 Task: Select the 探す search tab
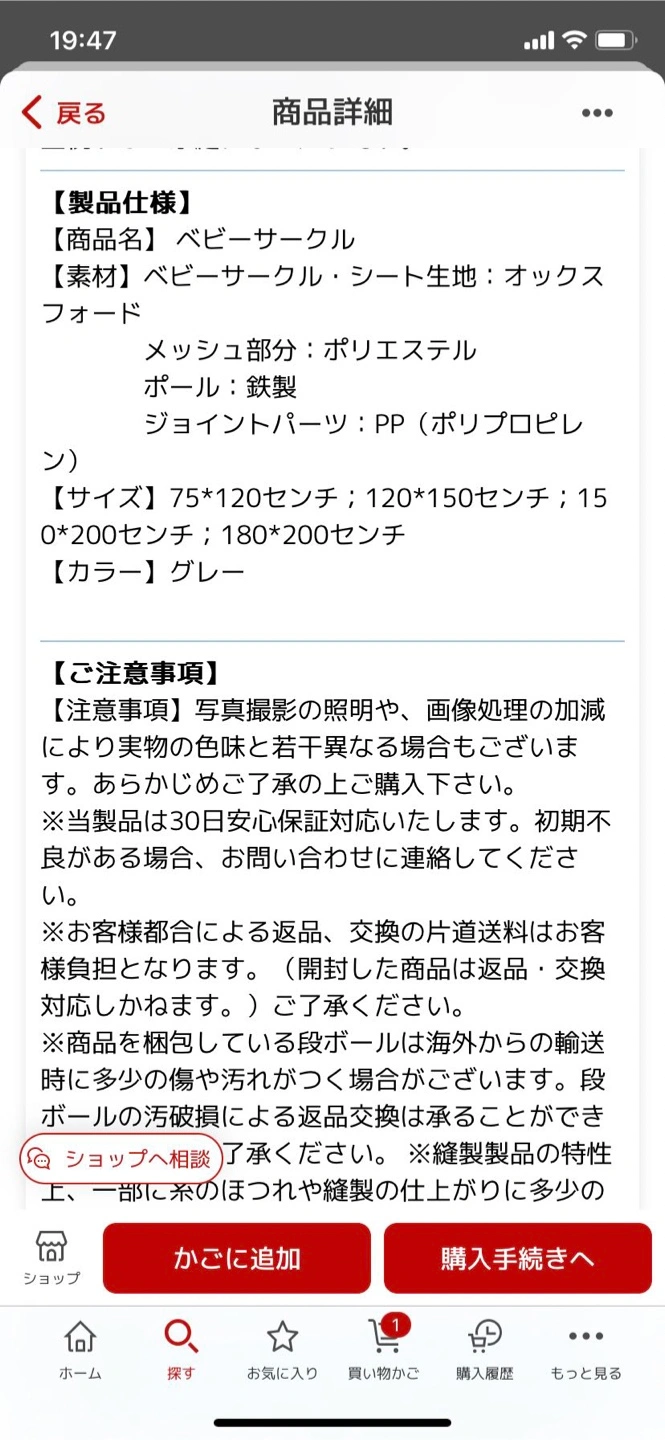(x=181, y=1350)
